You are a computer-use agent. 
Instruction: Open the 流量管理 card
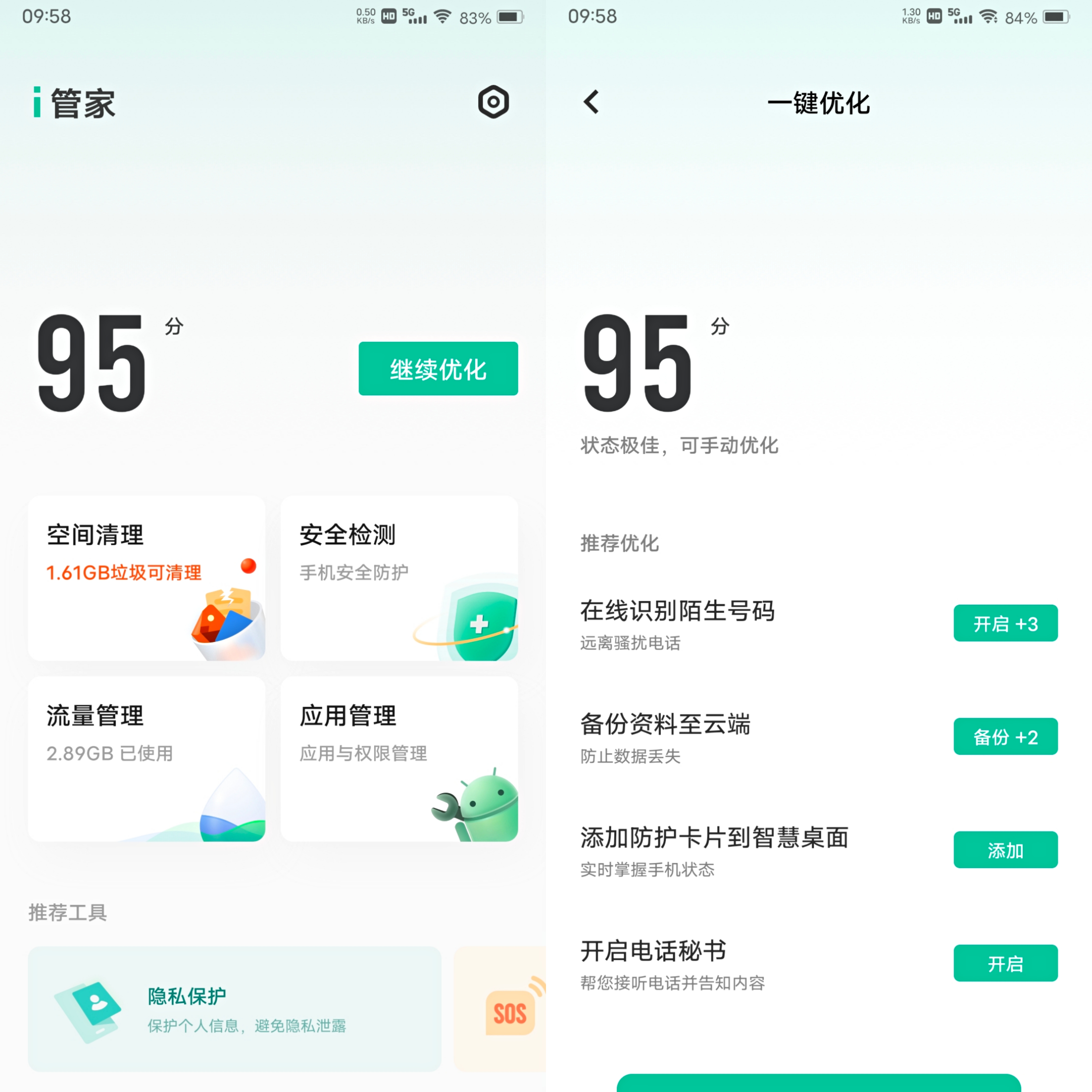pyautogui.click(x=147, y=759)
